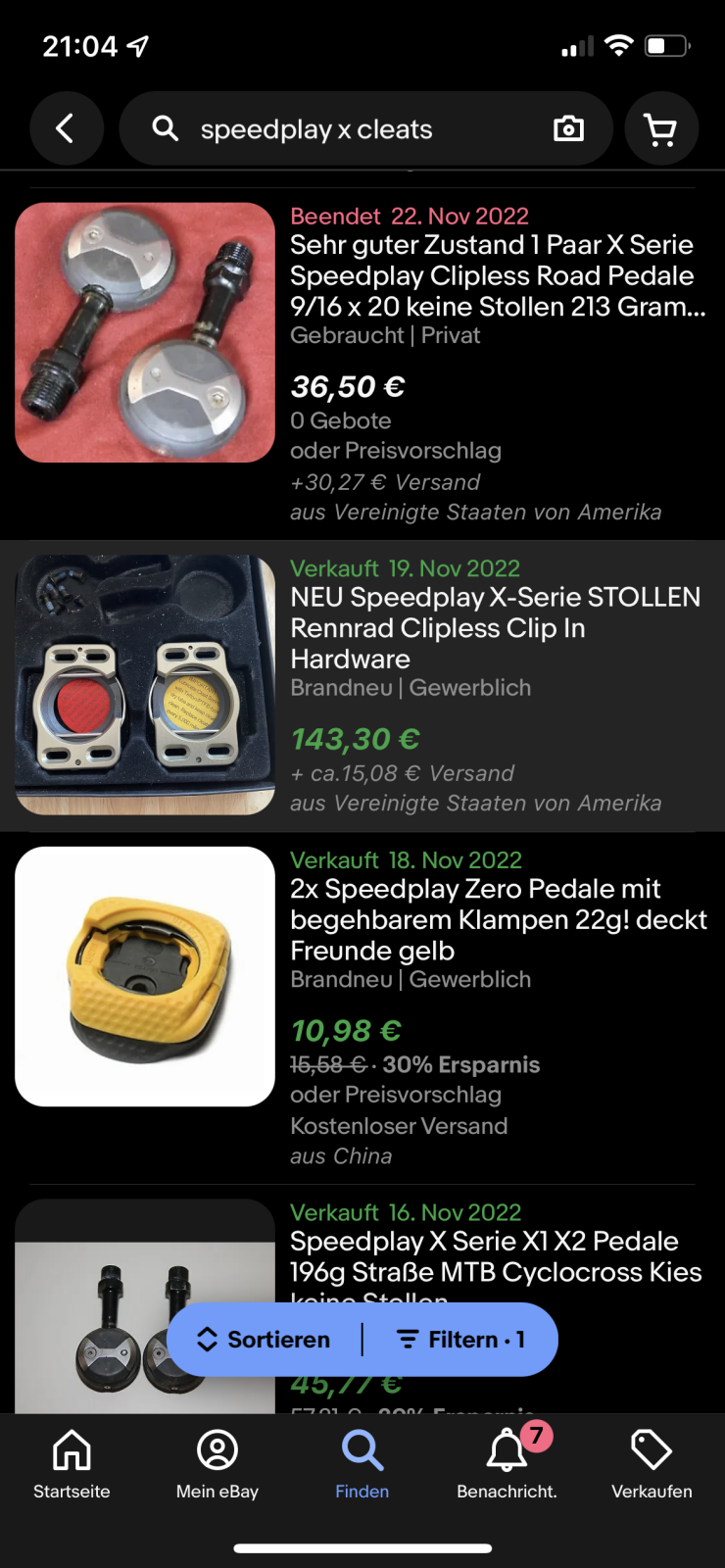
Task: Switch to the Startseite tab
Action: 72,1465
